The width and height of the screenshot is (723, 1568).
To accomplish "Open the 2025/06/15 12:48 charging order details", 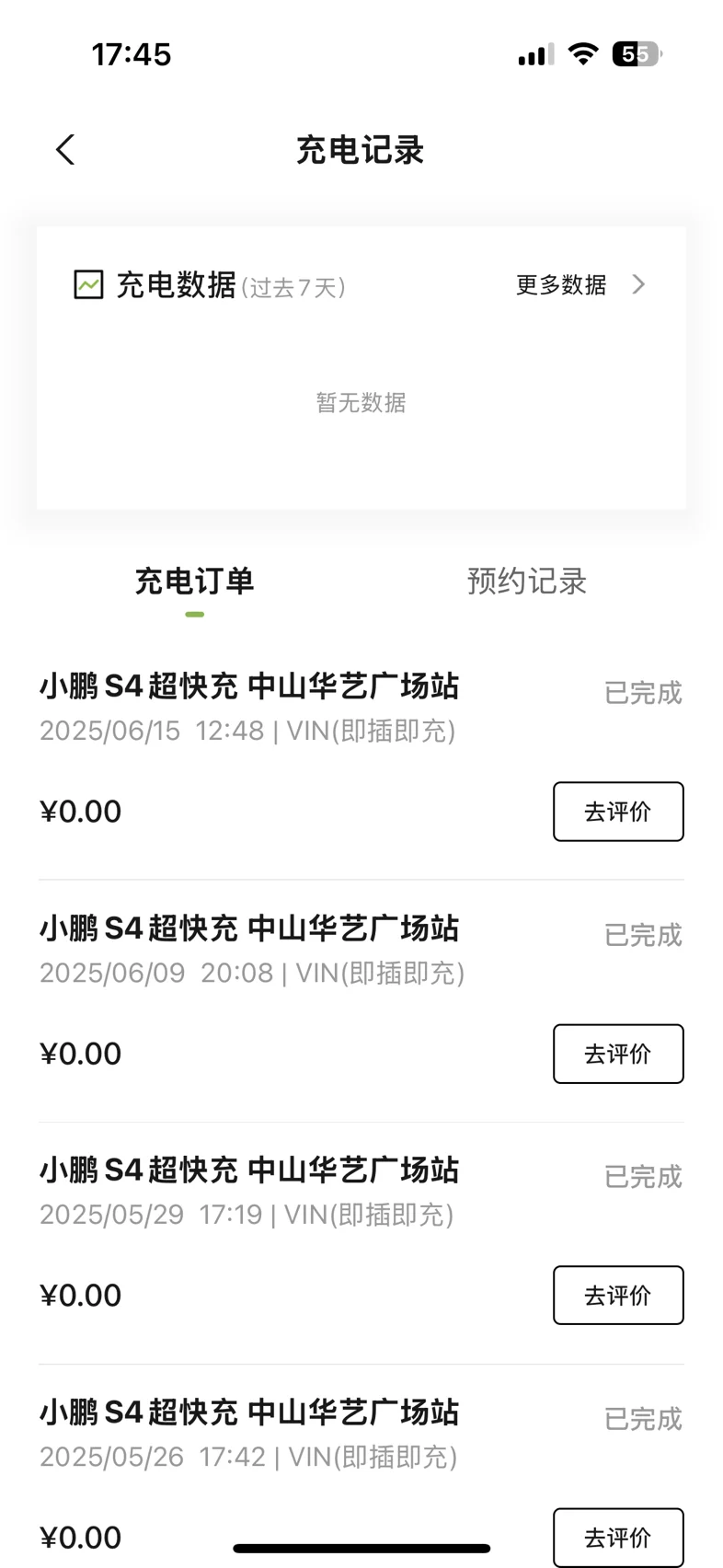I will [361, 758].
